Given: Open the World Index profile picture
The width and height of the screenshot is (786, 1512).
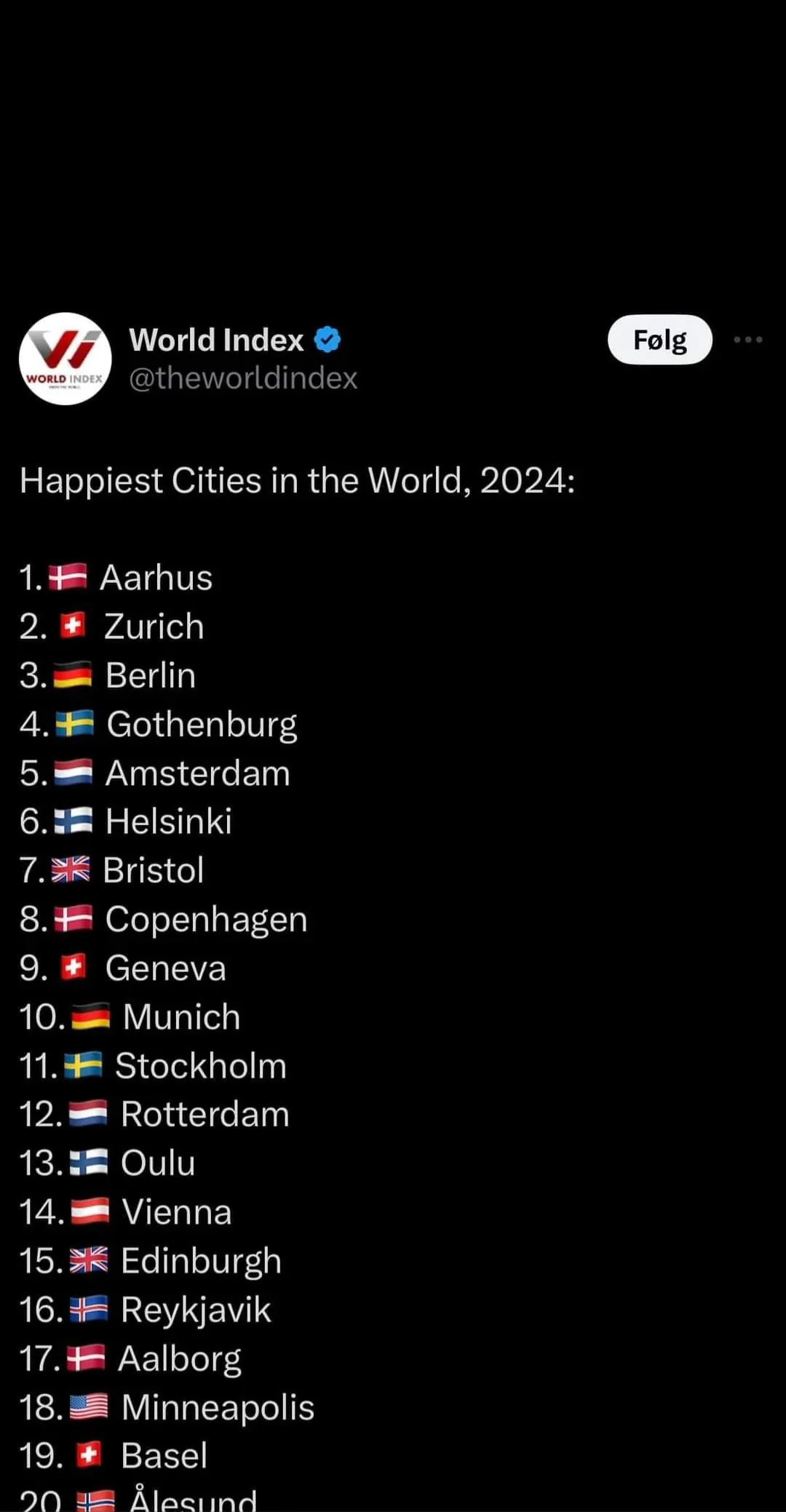Looking at the screenshot, I should 65,359.
